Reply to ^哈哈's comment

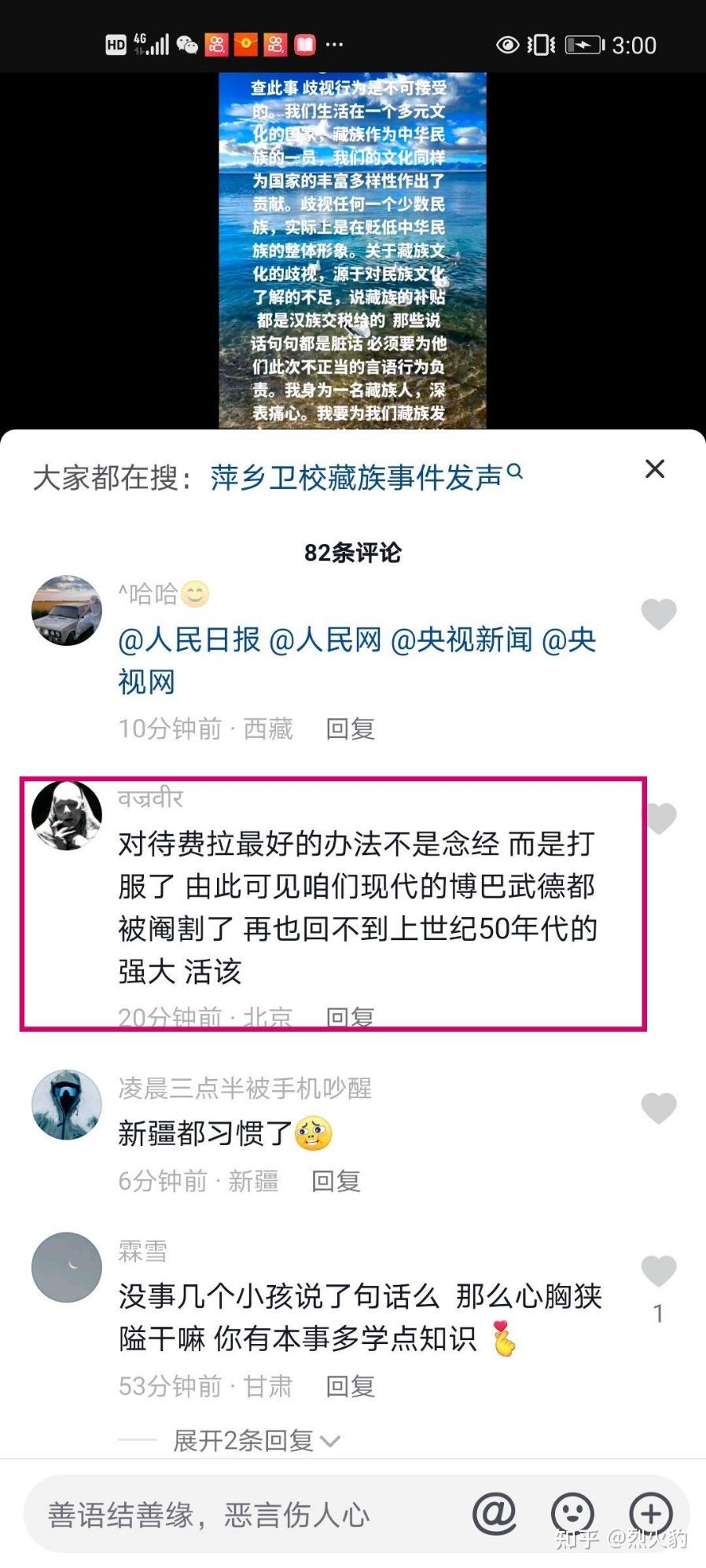[350, 729]
